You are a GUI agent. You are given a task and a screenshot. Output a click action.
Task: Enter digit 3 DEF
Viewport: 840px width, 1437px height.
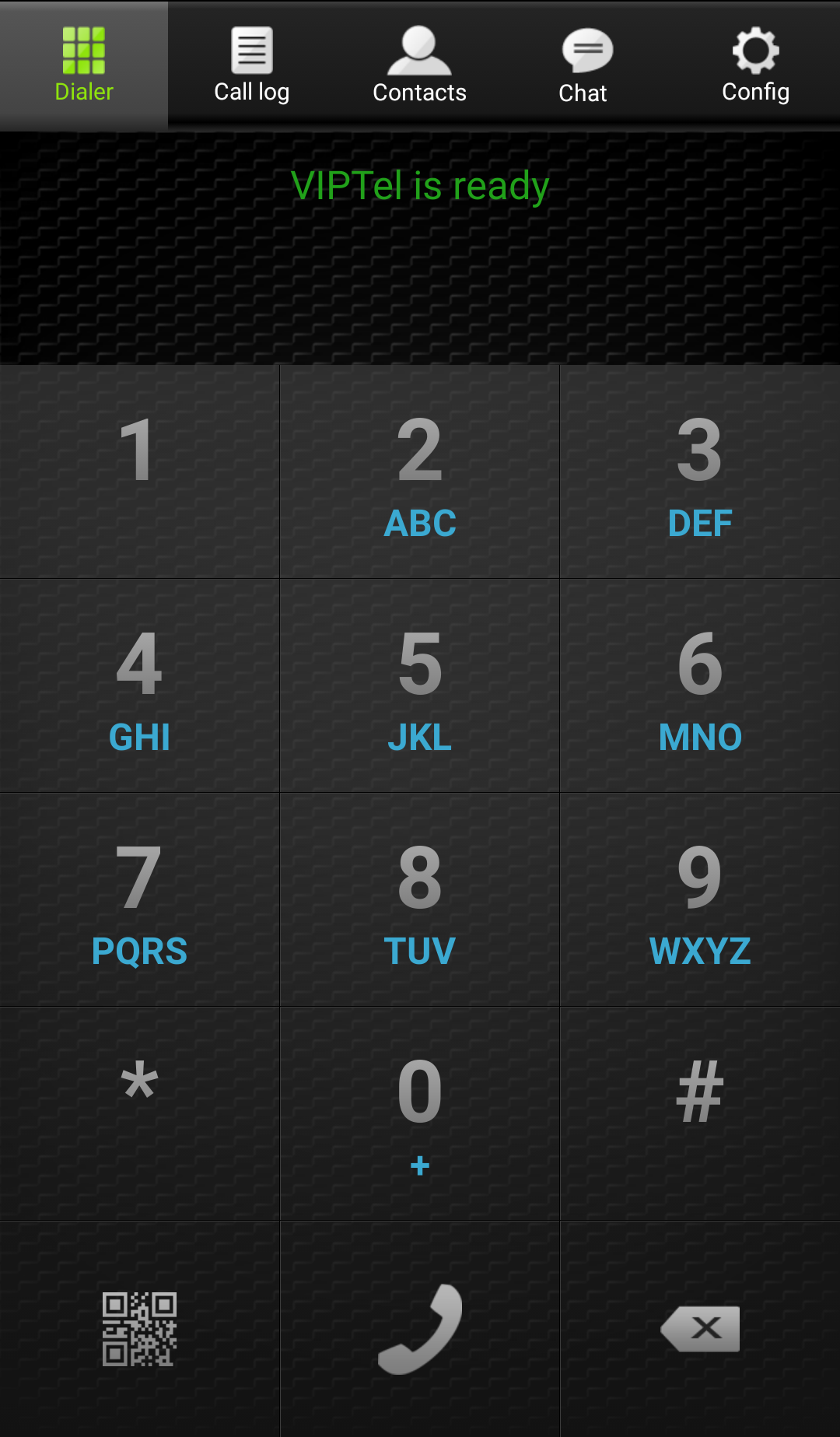pyautogui.click(x=700, y=471)
